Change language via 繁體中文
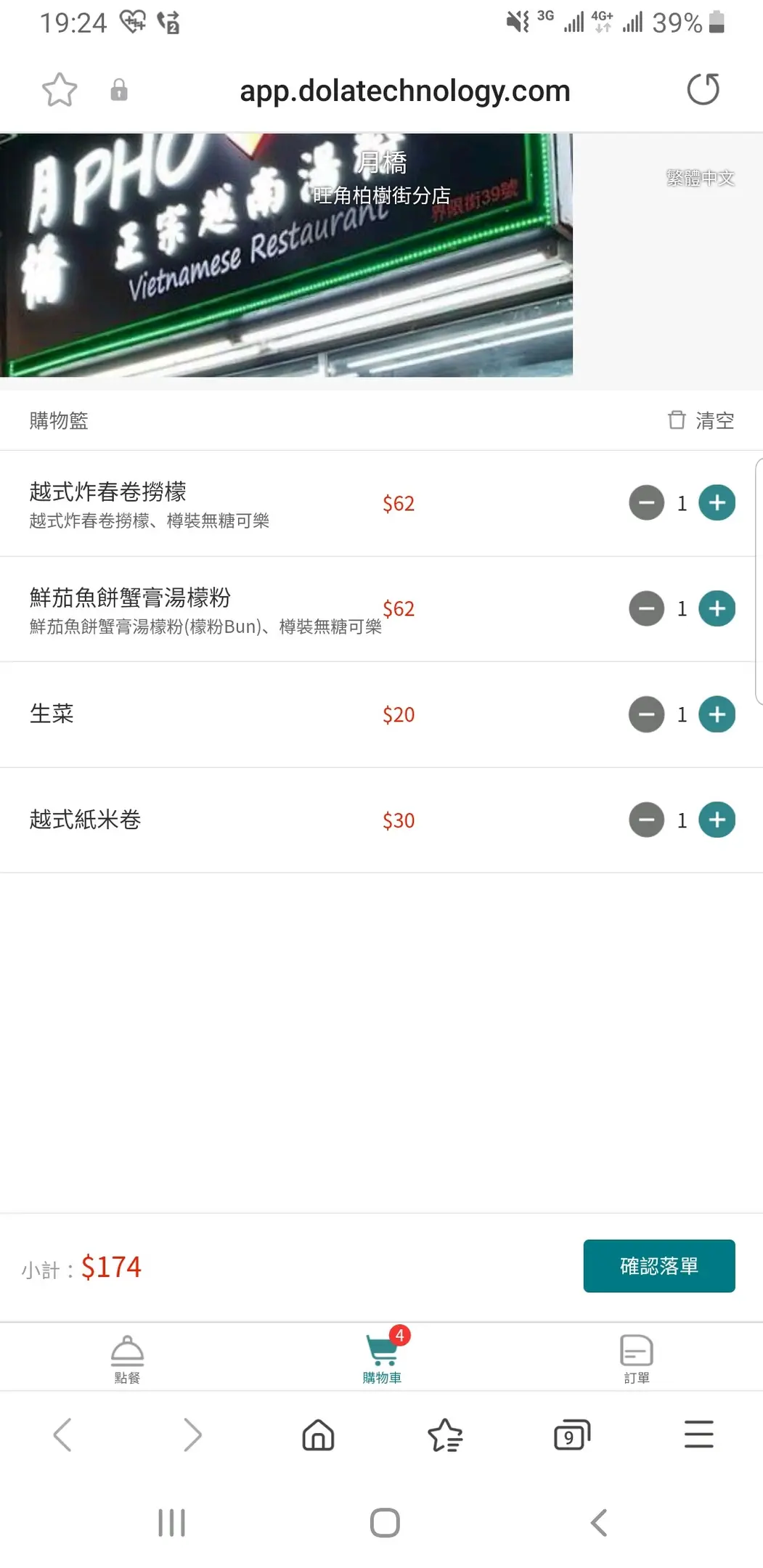This screenshot has width=763, height=1568. [701, 178]
